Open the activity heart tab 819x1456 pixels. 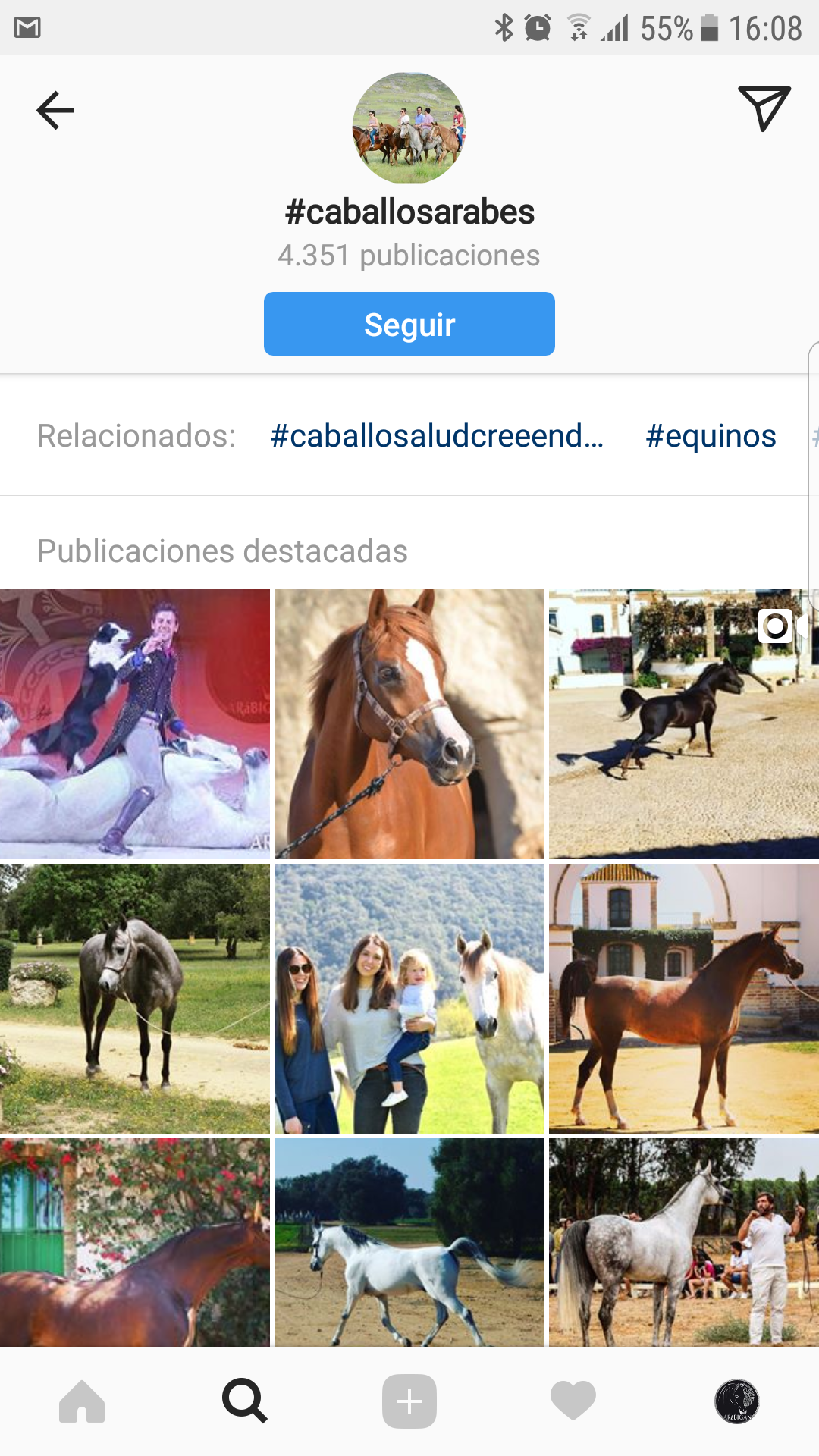[573, 1401]
